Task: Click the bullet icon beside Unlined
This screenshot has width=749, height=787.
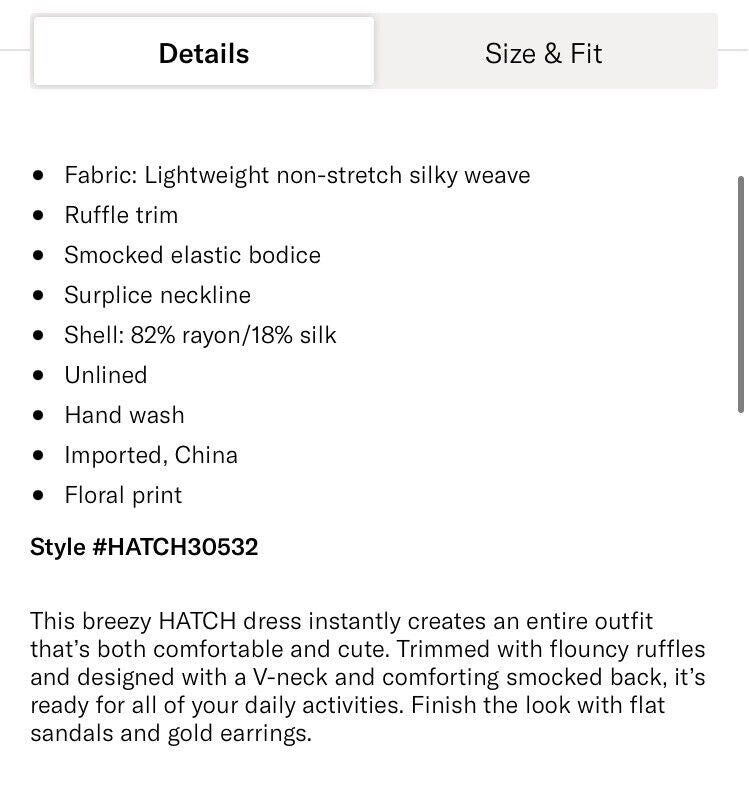Action: [38, 375]
